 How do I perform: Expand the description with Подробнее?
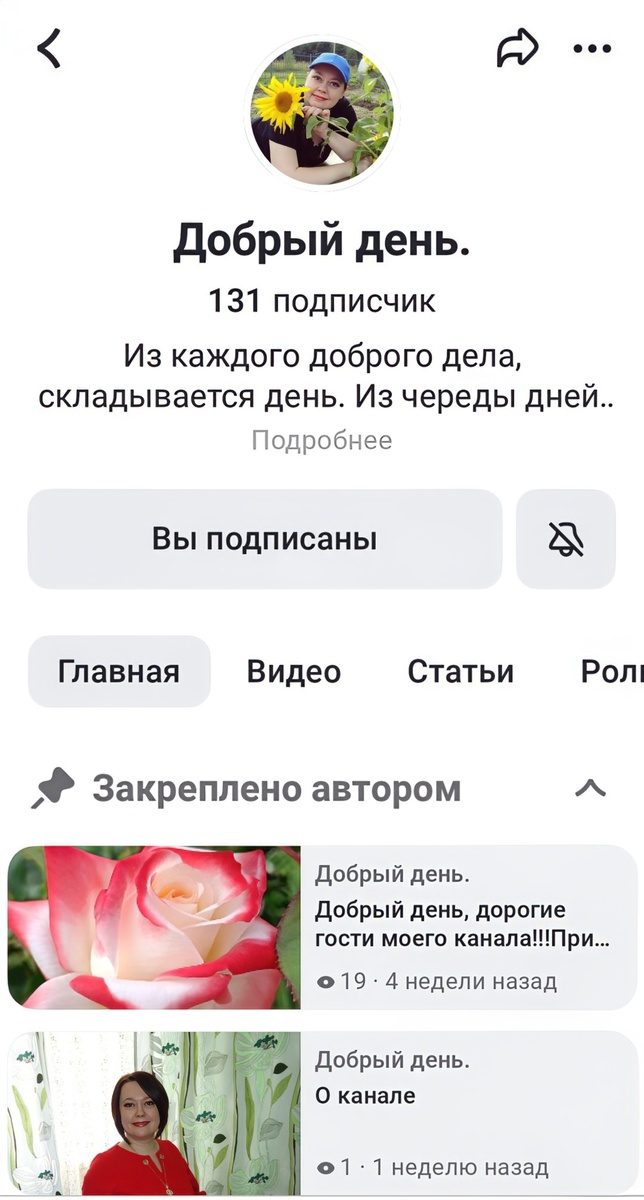coord(321,440)
